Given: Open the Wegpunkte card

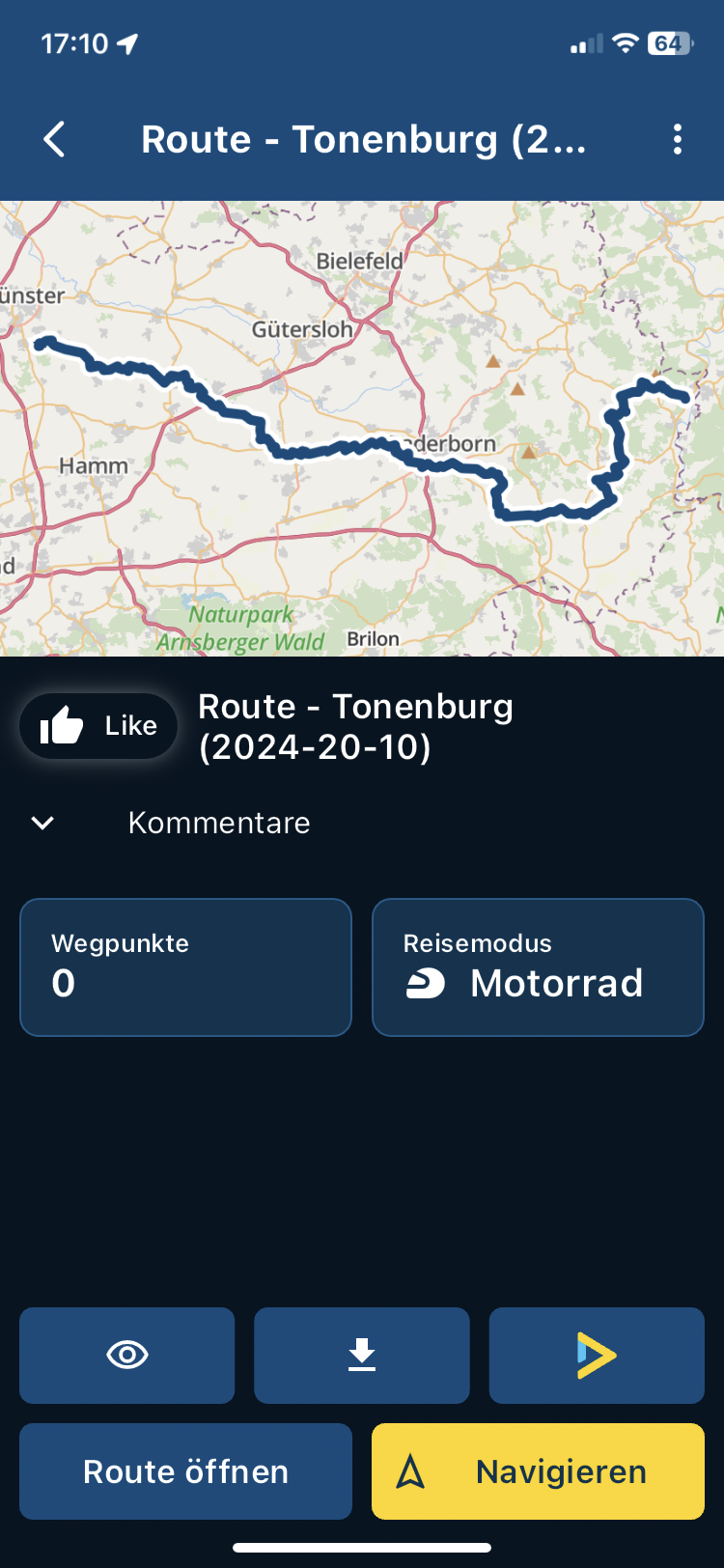Looking at the screenshot, I should [185, 967].
